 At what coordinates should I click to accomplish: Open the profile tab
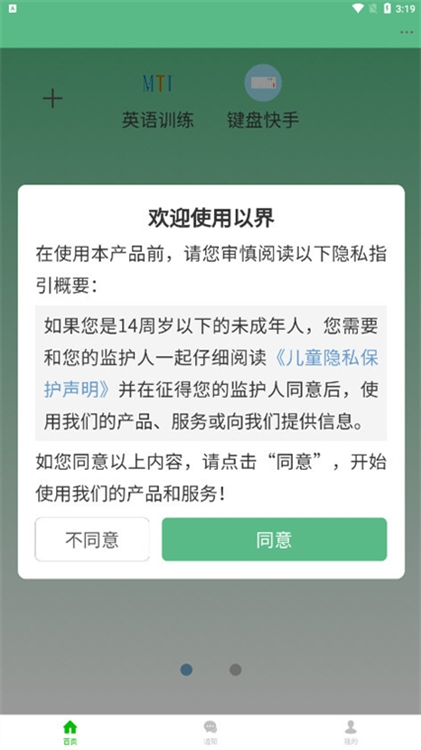coord(351,732)
